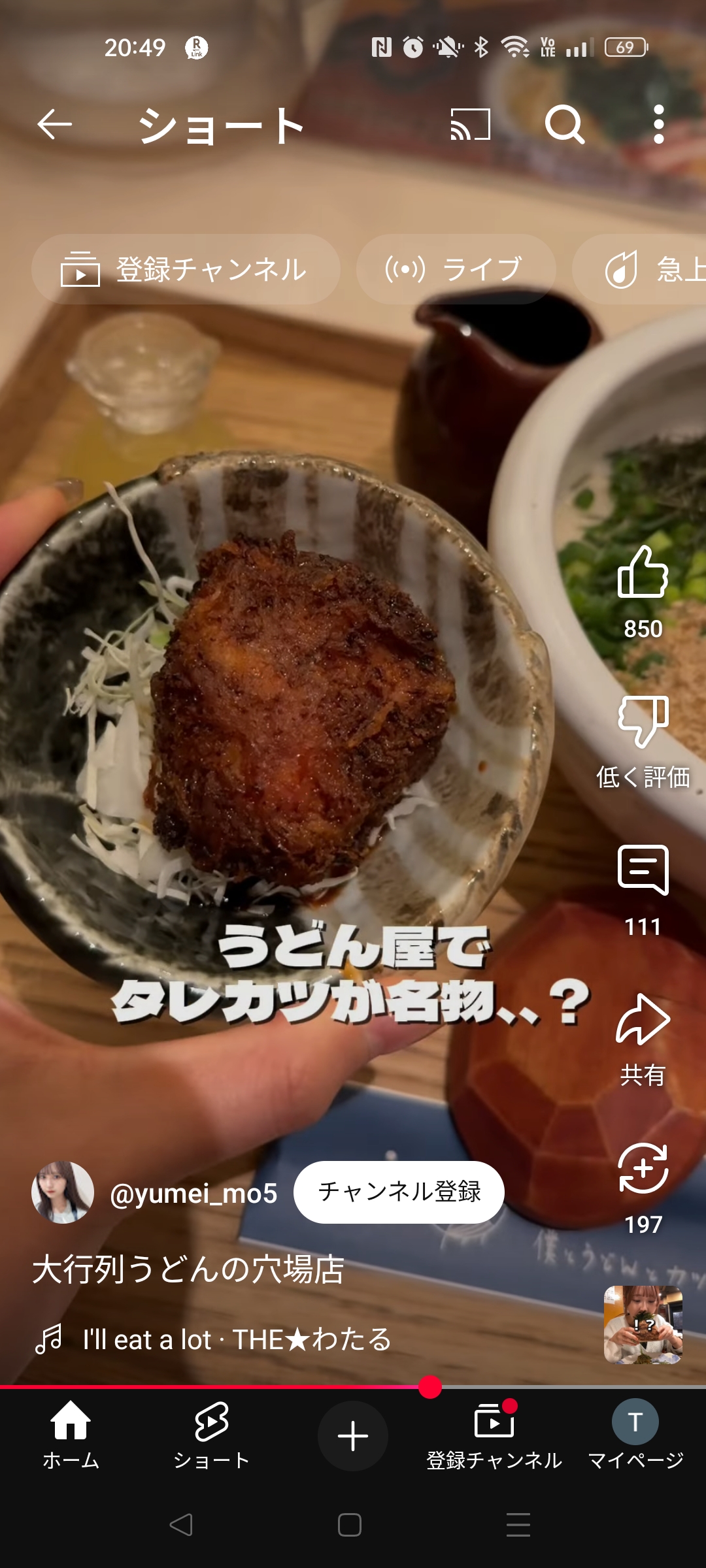Open the comments on this Short
This screenshot has height=1568, width=706.
tap(643, 871)
